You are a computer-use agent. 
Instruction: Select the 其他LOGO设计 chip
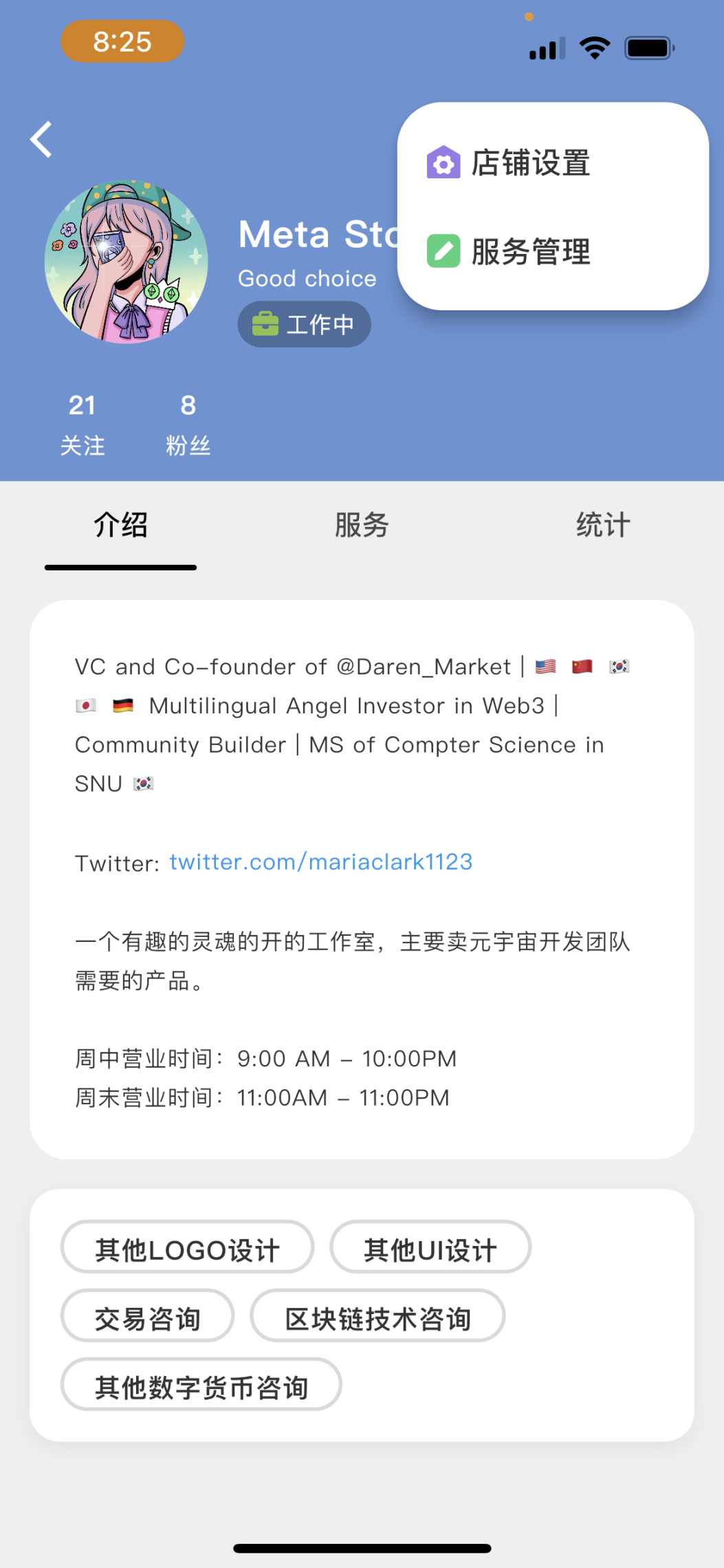(187, 1248)
